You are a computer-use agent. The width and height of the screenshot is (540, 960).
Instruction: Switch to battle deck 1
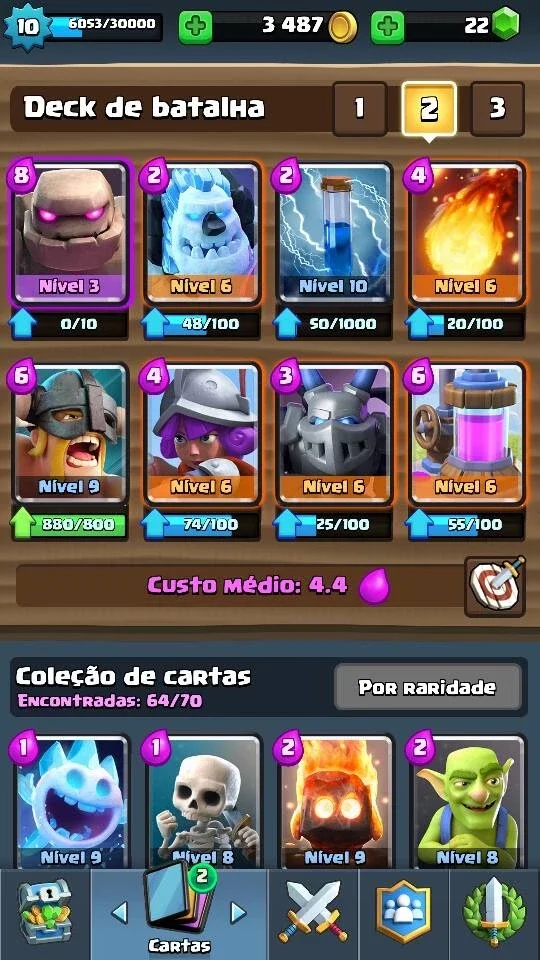pyautogui.click(x=359, y=108)
